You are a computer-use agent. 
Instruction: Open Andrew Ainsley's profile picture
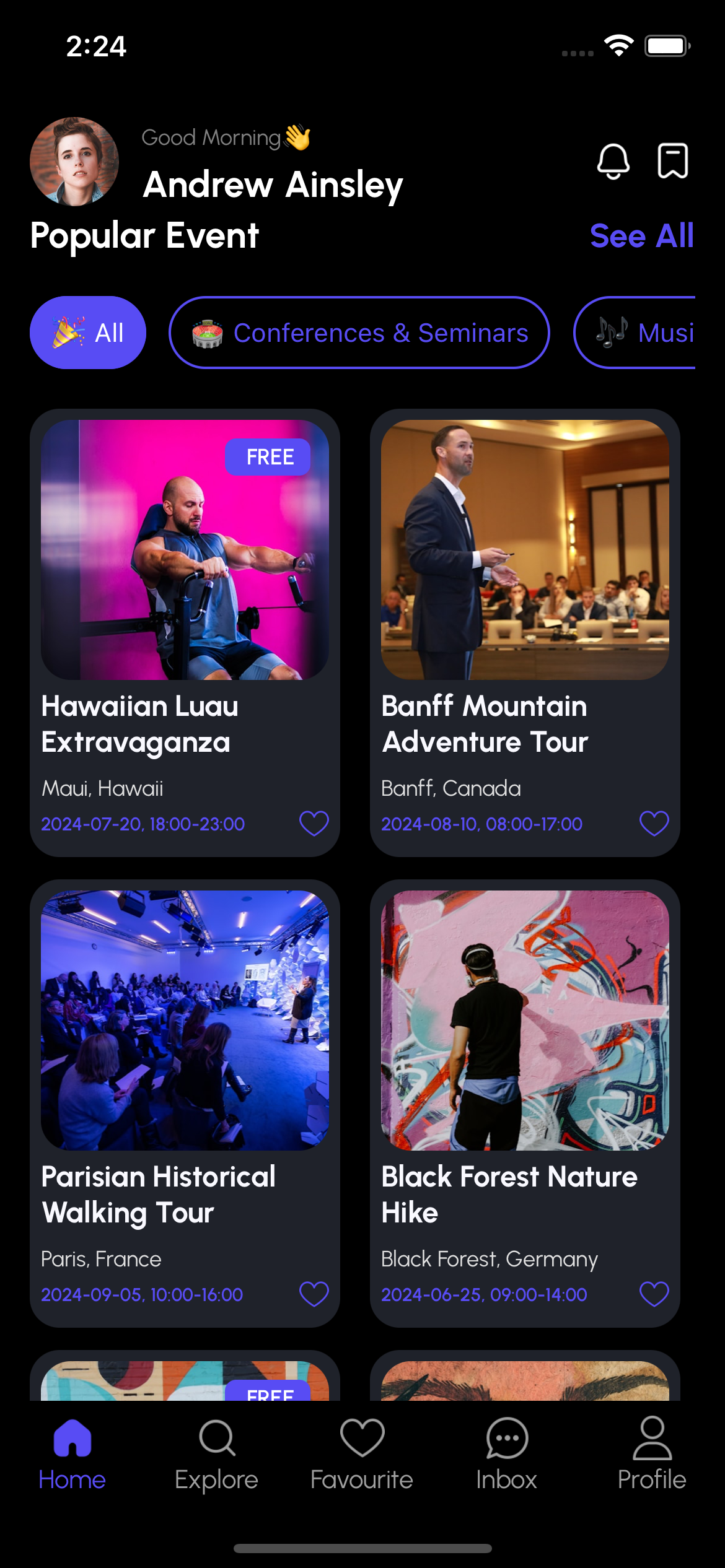[74, 162]
